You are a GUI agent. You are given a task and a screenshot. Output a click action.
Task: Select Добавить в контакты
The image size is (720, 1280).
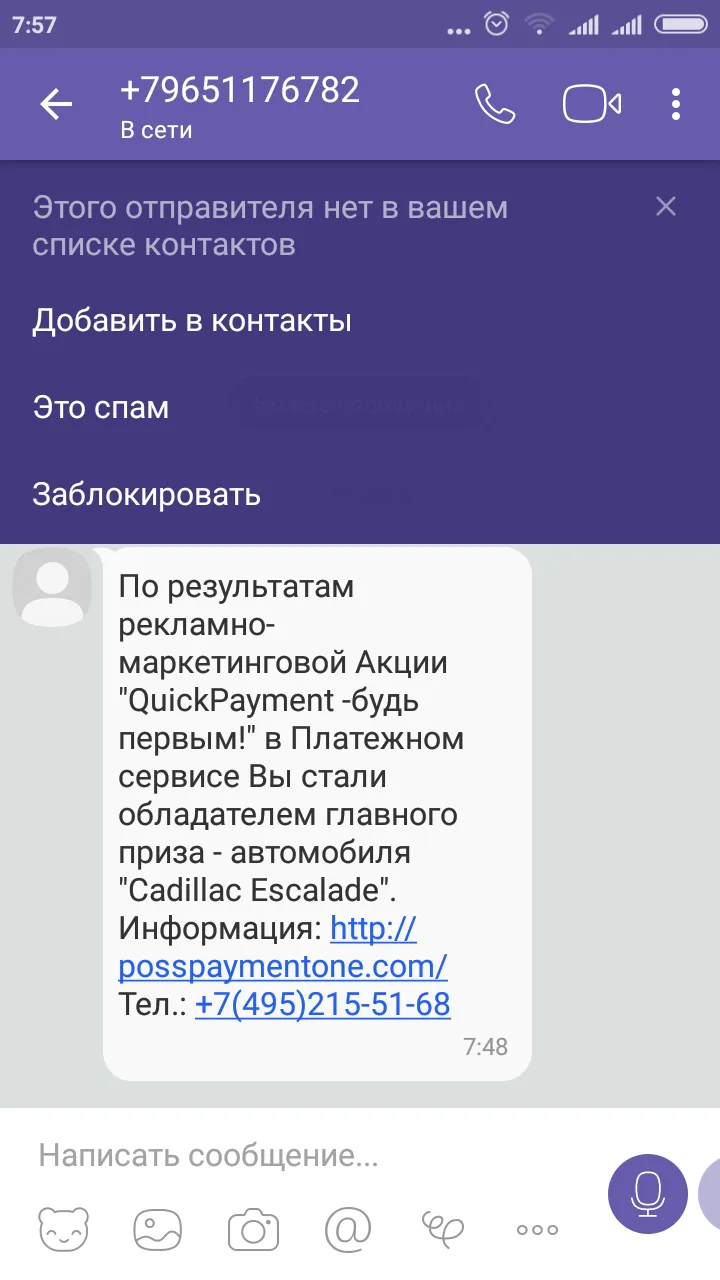[x=192, y=321]
